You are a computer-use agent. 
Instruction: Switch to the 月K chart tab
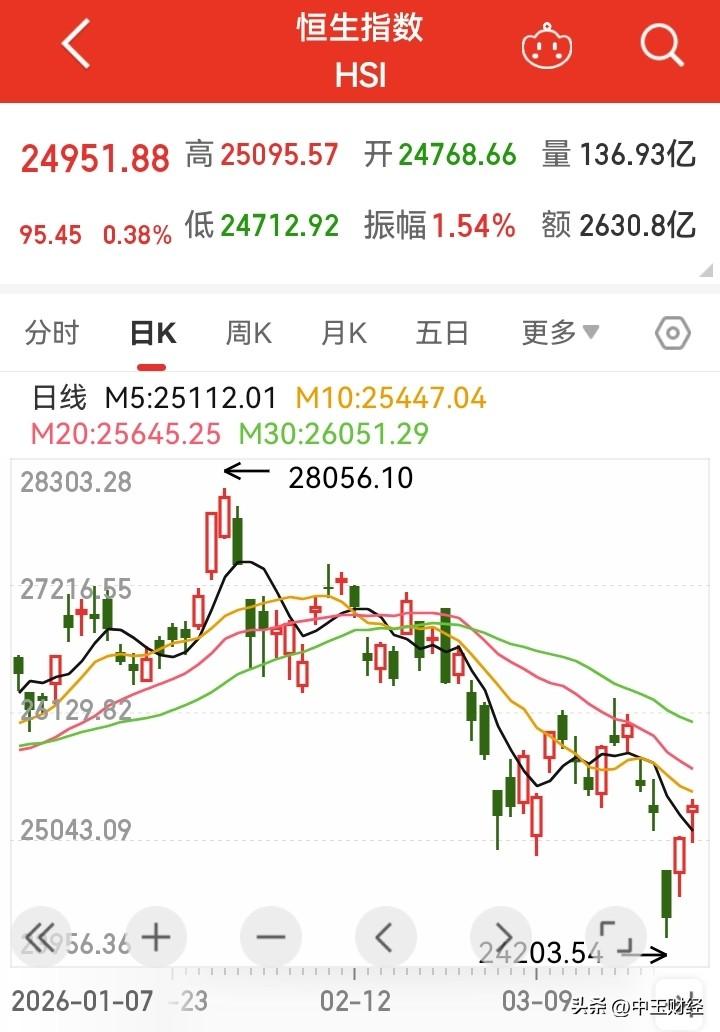pyautogui.click(x=344, y=332)
